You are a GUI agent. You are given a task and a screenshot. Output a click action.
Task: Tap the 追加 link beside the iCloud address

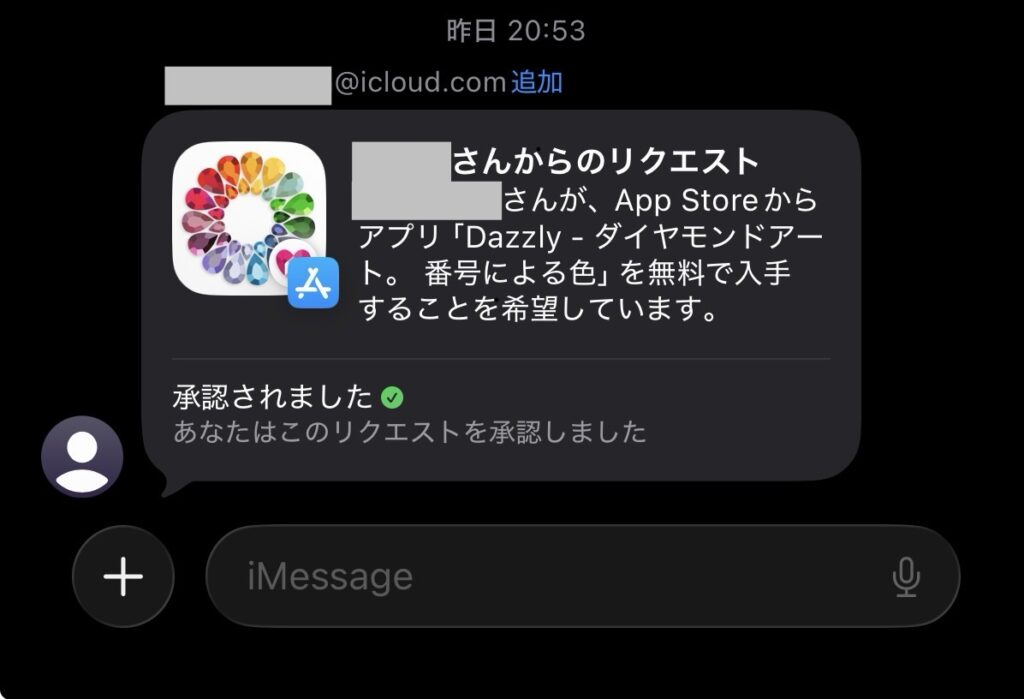point(537,82)
